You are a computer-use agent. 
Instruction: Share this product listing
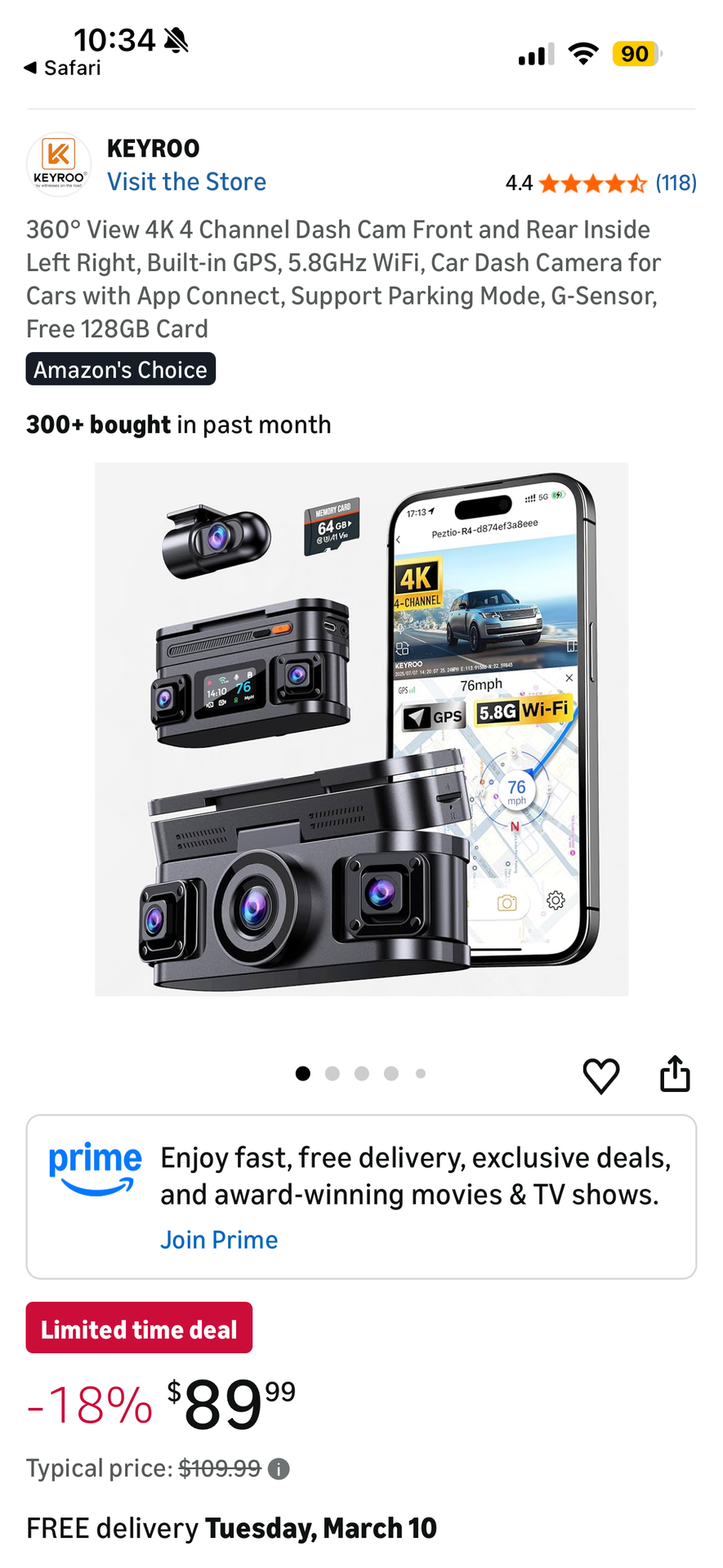(675, 1074)
